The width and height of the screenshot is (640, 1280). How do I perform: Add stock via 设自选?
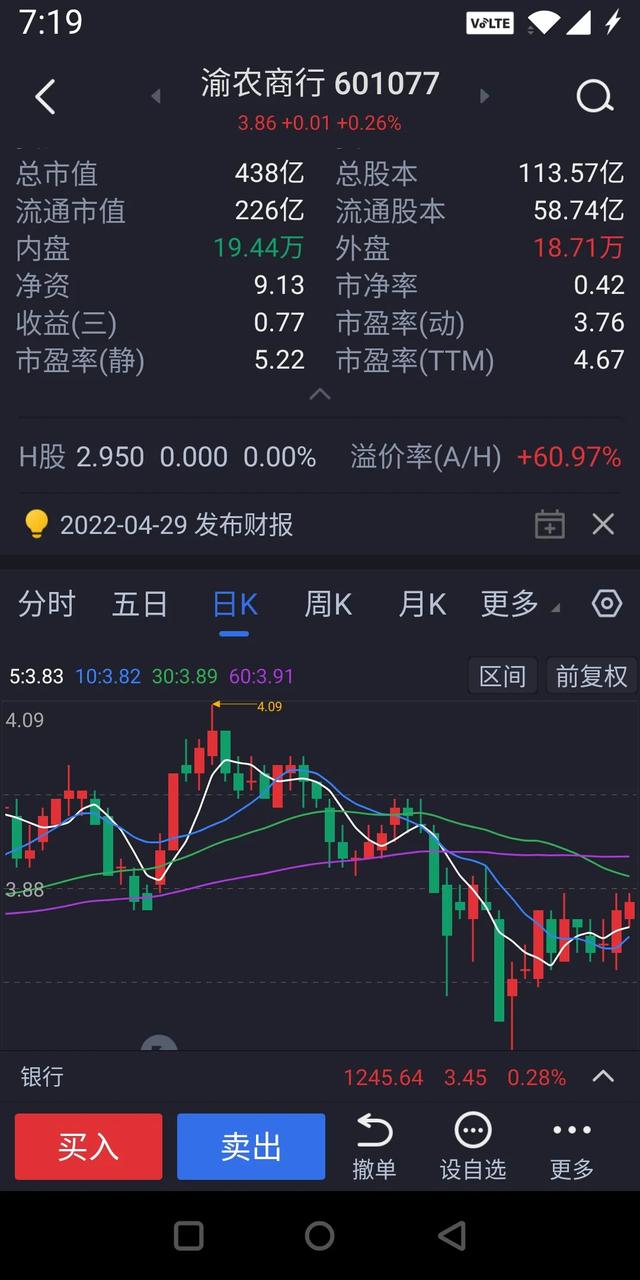click(473, 1147)
